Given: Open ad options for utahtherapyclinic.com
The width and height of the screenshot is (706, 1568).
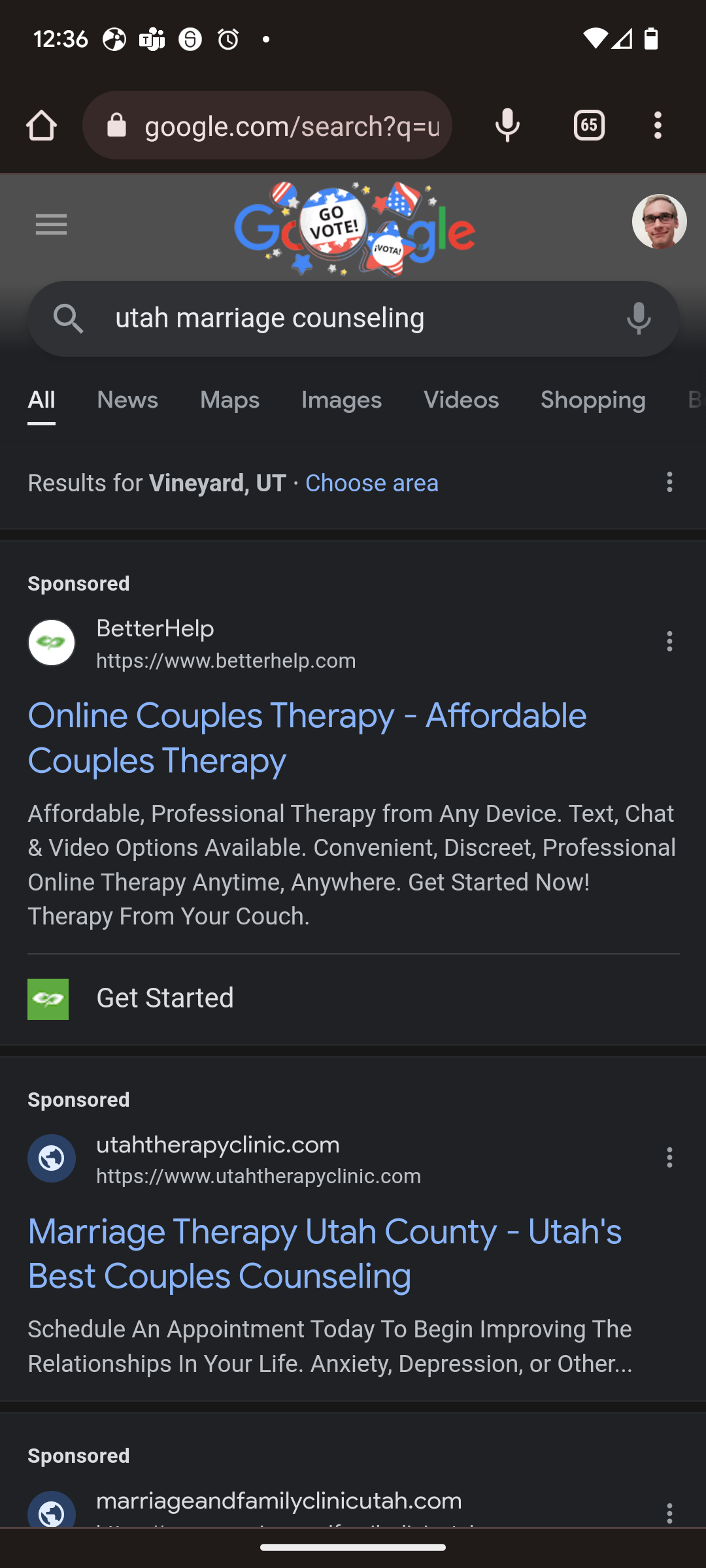Looking at the screenshot, I should click(x=669, y=1158).
